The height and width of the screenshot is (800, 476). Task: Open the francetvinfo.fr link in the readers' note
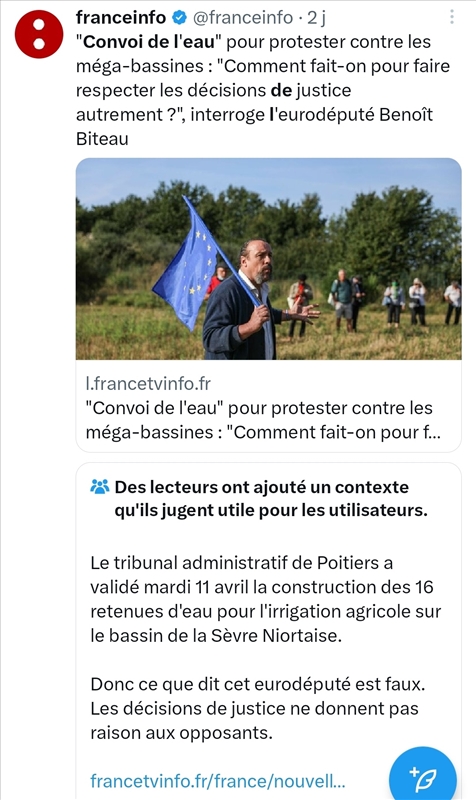point(218,780)
